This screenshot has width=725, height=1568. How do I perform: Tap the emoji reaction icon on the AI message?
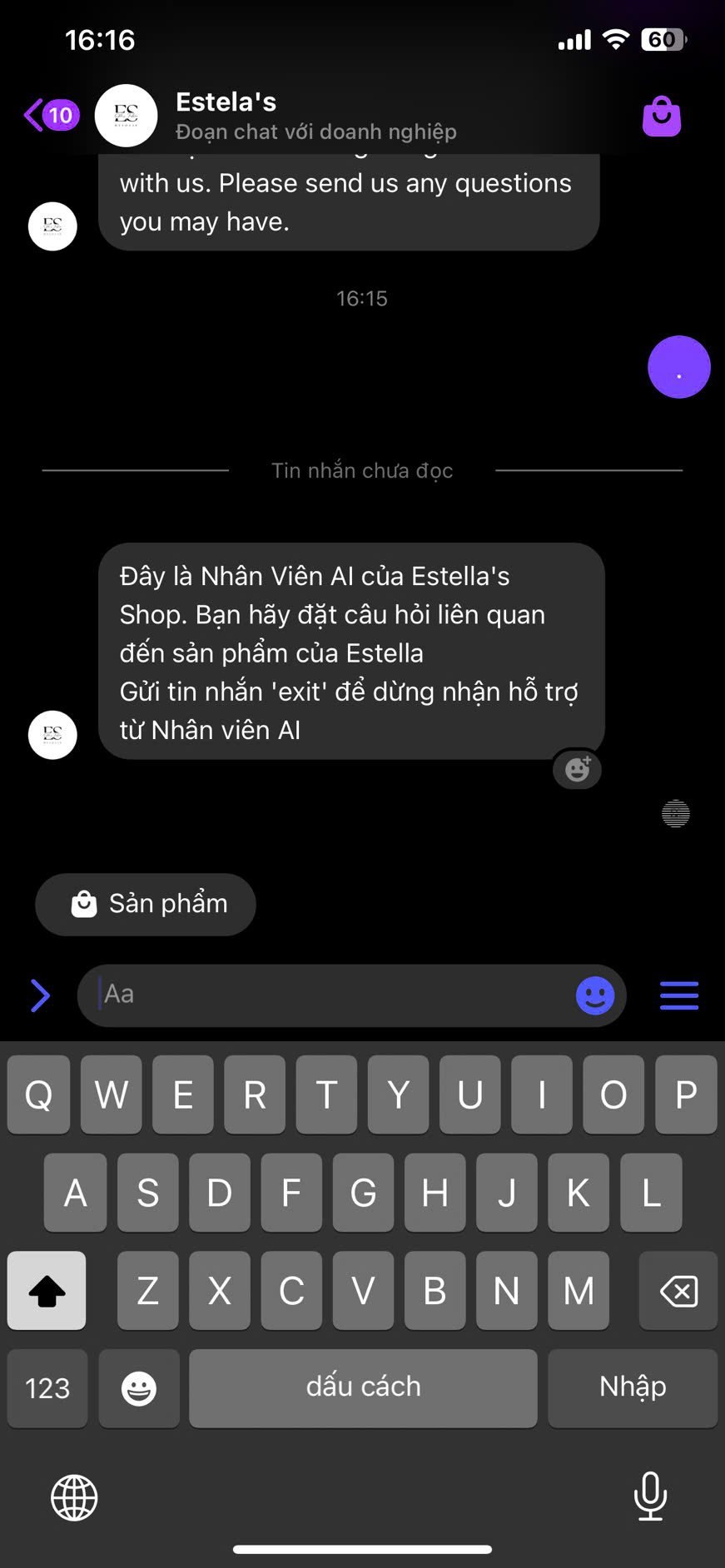(x=576, y=770)
